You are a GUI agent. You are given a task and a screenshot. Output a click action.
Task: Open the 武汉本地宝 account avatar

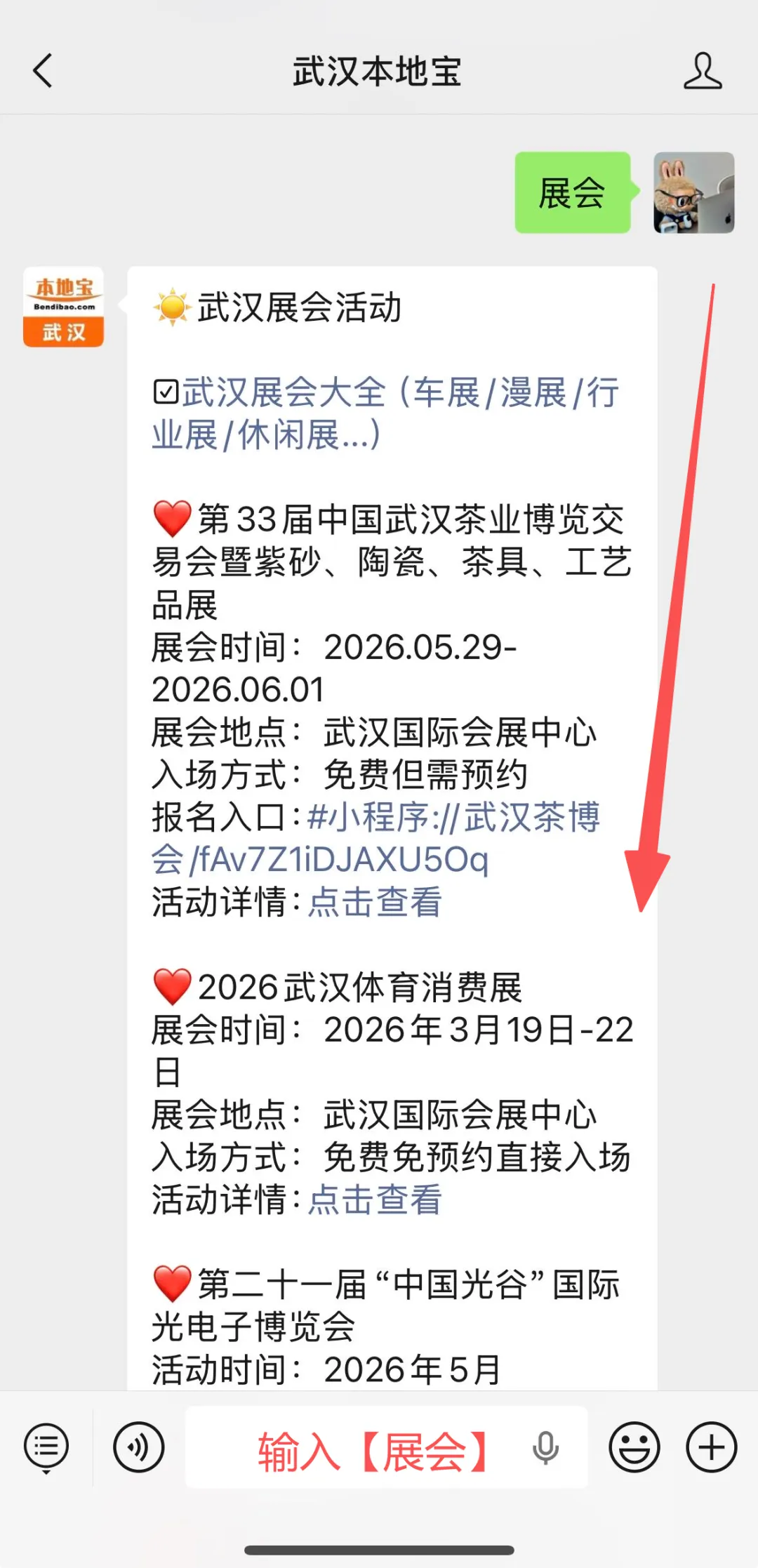point(63,307)
